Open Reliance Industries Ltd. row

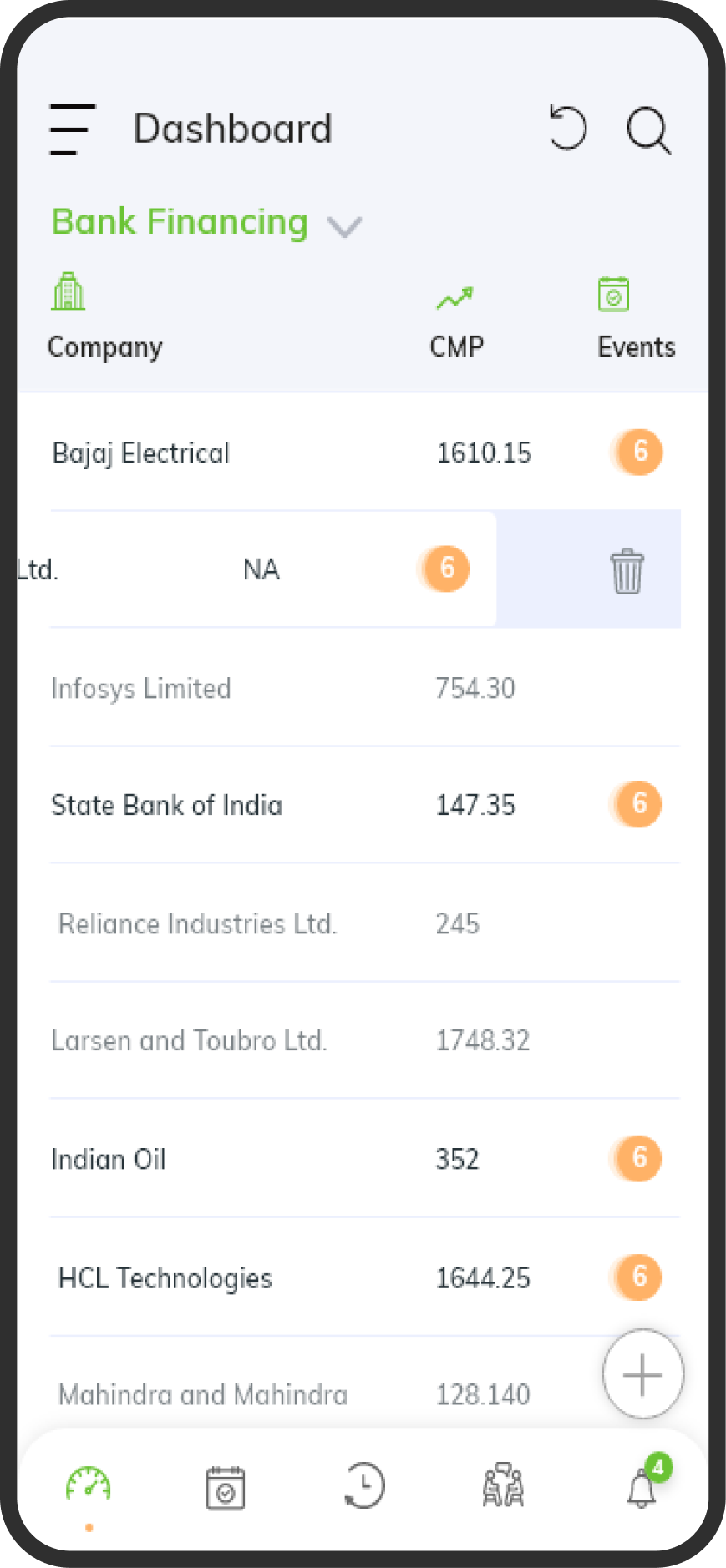click(x=365, y=923)
